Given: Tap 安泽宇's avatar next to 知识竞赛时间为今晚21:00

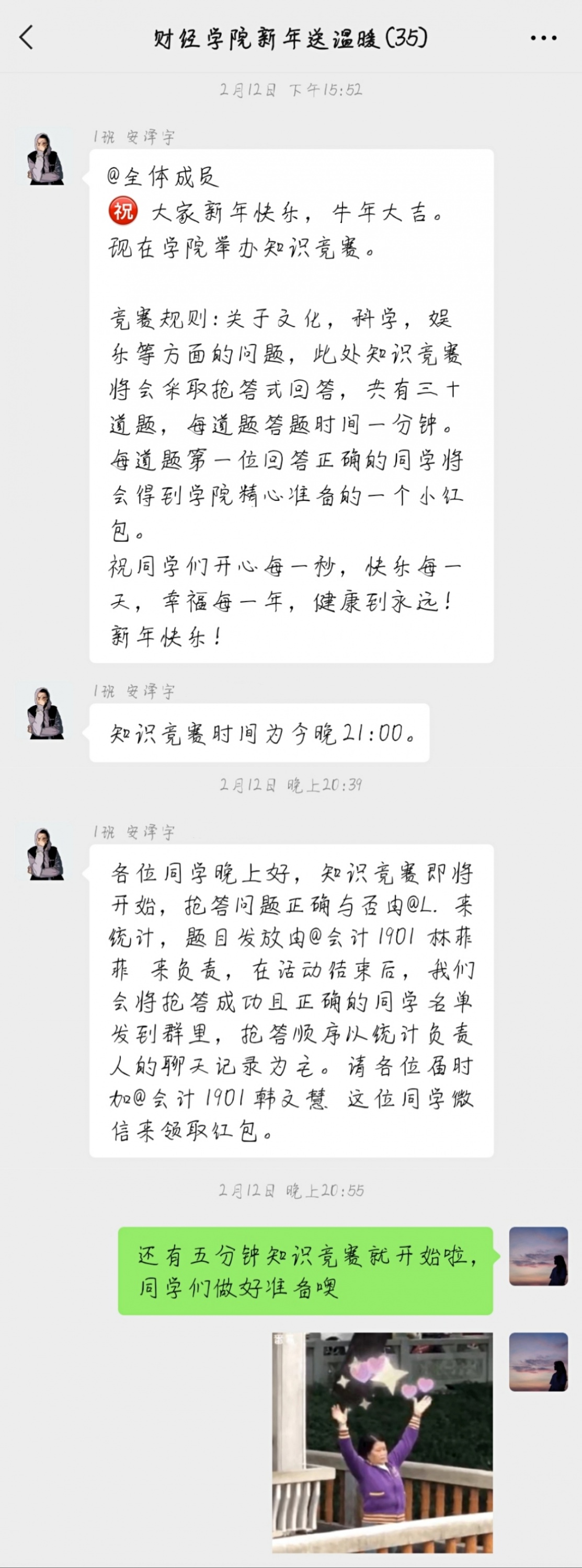Looking at the screenshot, I should [x=45, y=713].
